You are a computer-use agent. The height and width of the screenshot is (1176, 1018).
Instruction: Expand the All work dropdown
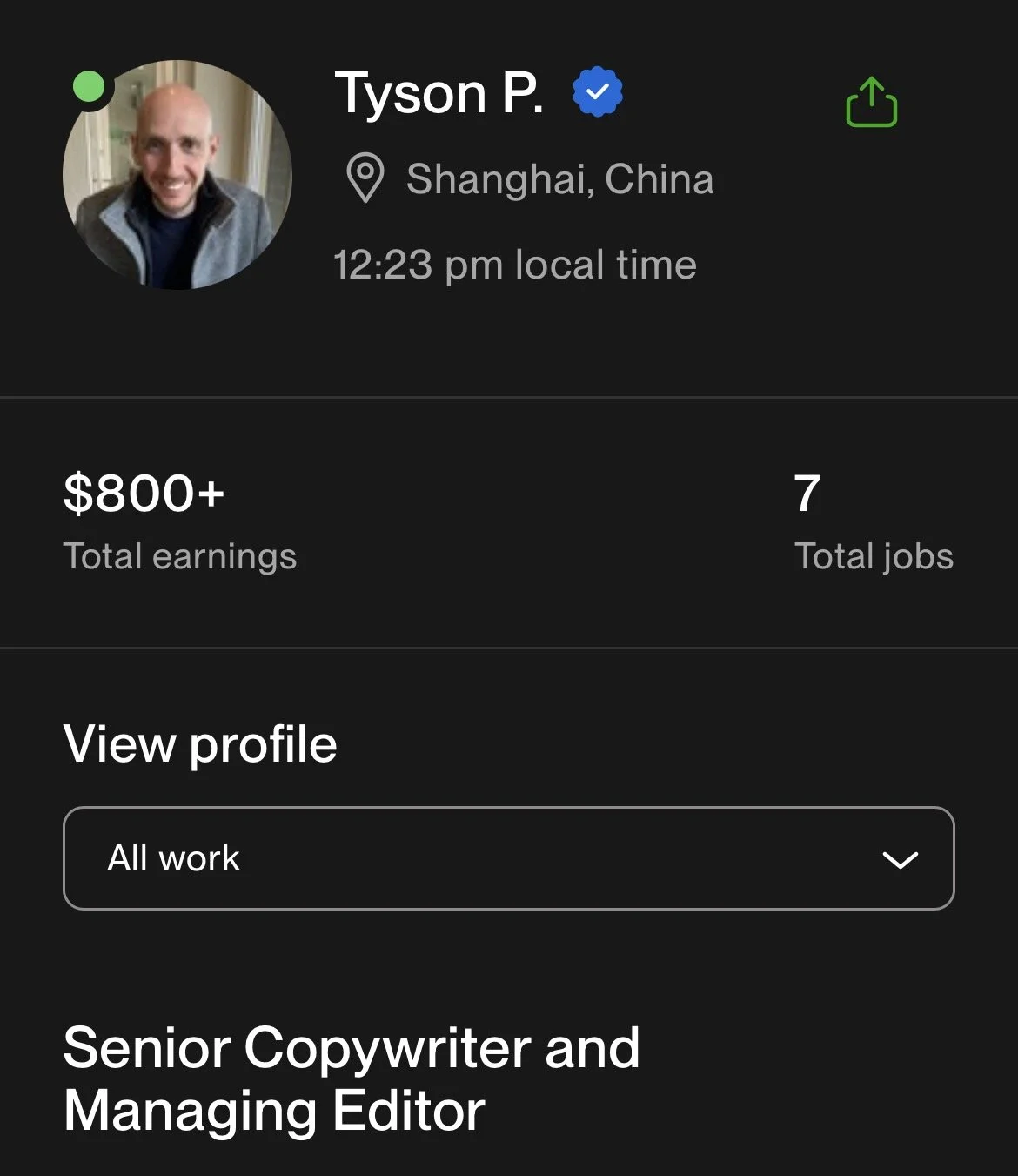click(x=509, y=858)
